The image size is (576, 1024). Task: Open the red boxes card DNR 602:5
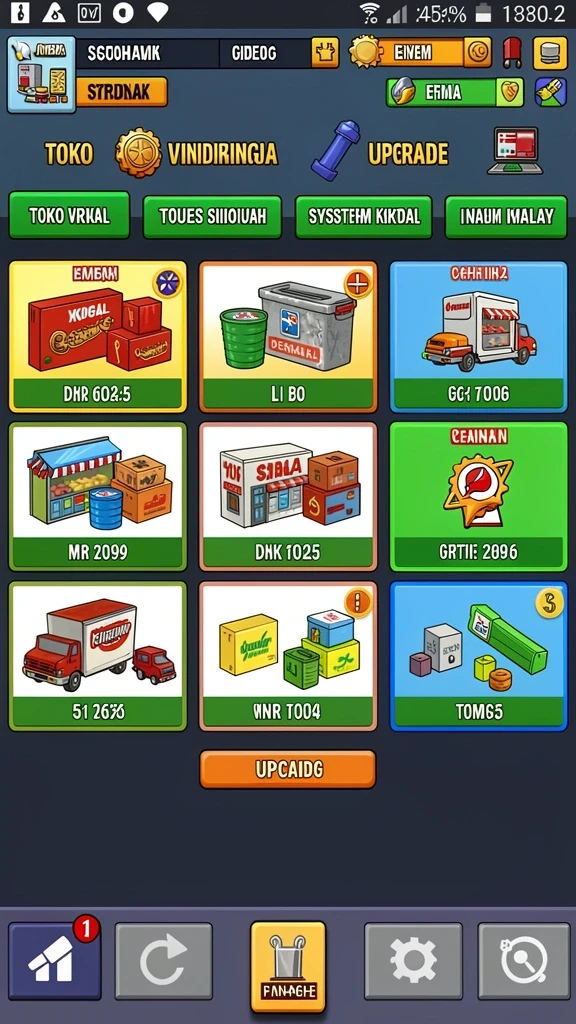98,336
